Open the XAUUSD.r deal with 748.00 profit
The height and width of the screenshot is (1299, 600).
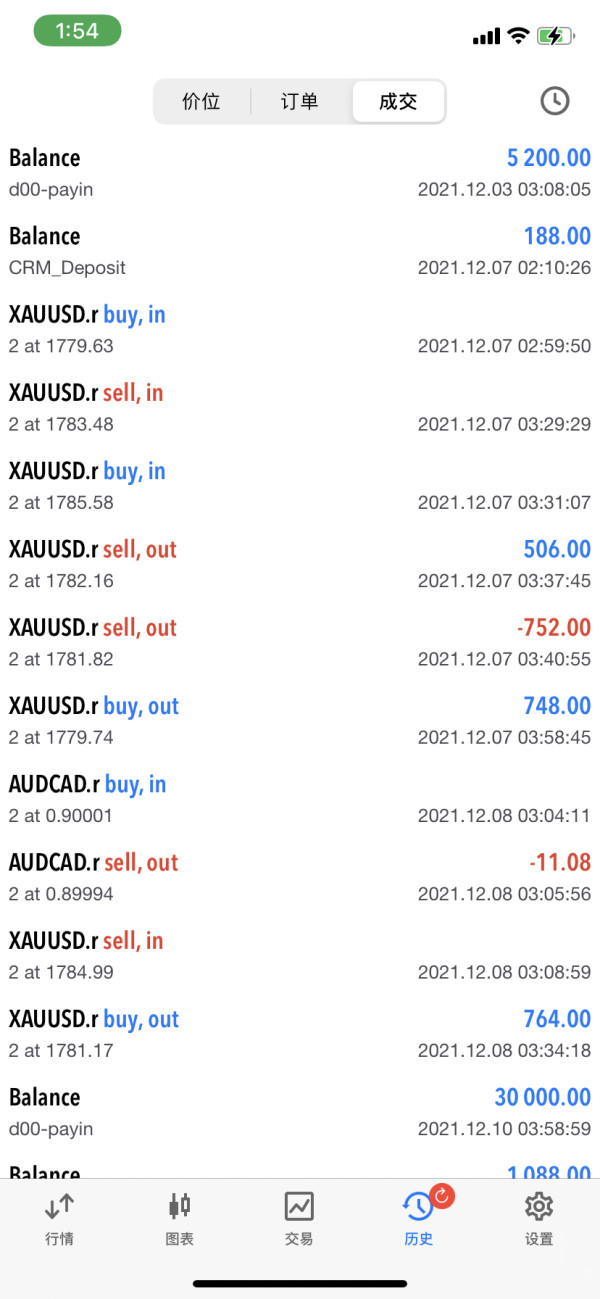[300, 721]
